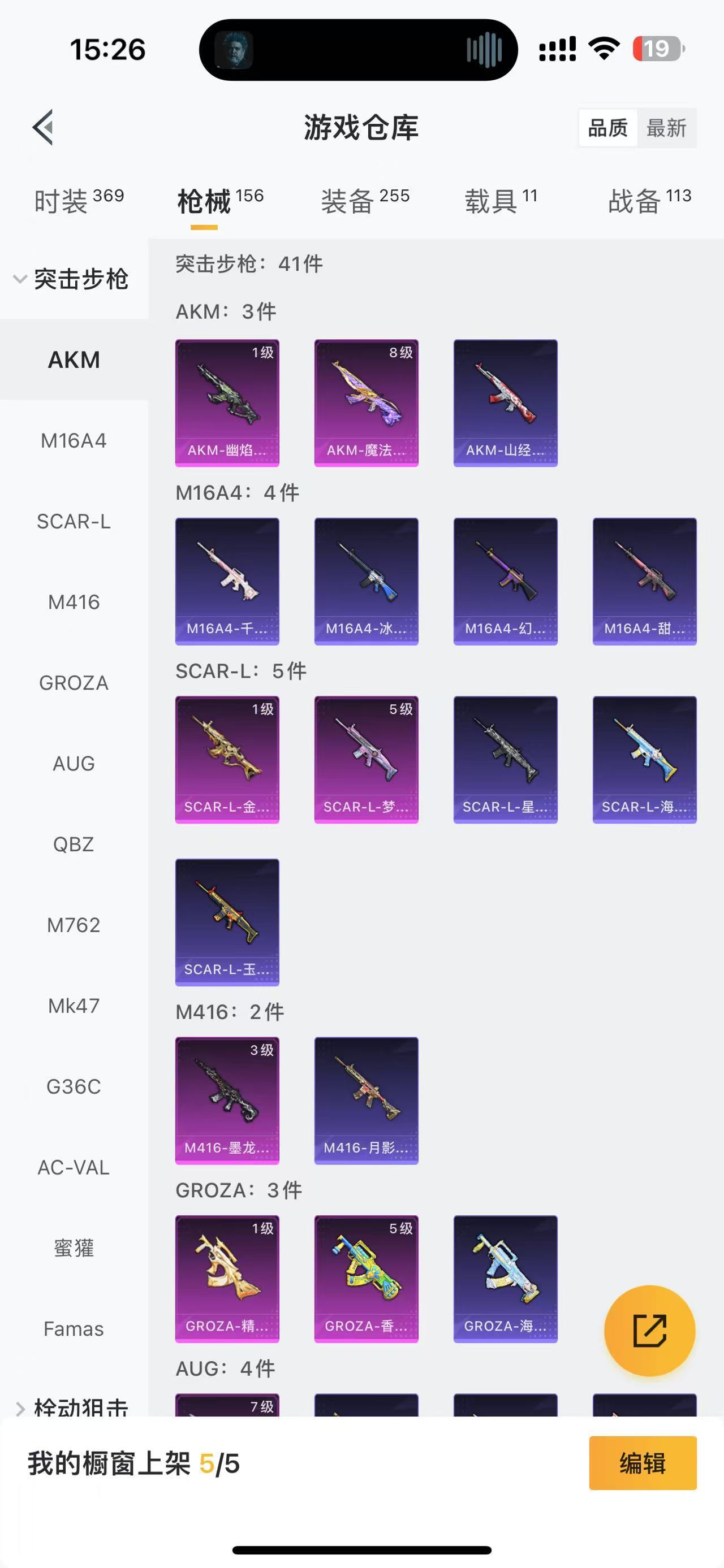Select the 品质 sort option
This screenshot has width=724, height=1568.
pyautogui.click(x=607, y=128)
